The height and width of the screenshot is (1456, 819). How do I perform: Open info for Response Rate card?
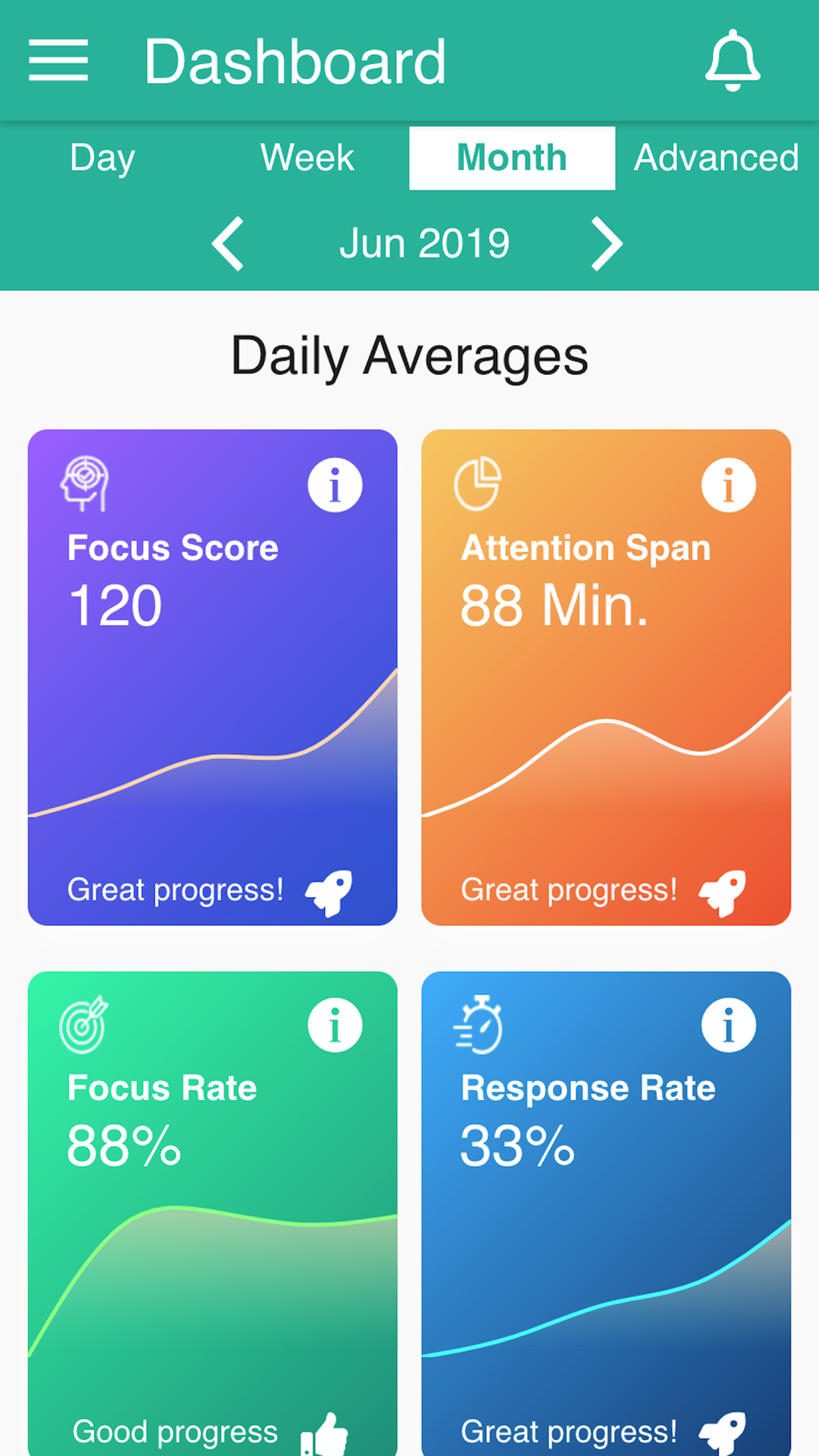[728, 1024]
